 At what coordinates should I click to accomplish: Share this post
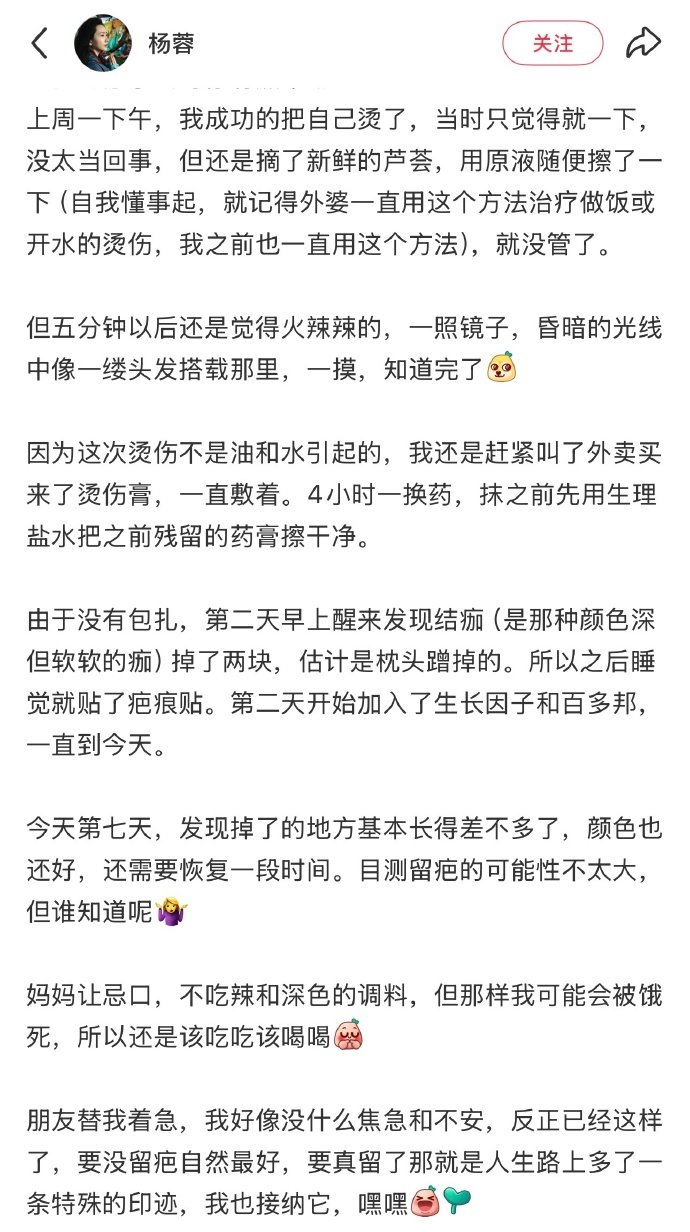tap(642, 43)
